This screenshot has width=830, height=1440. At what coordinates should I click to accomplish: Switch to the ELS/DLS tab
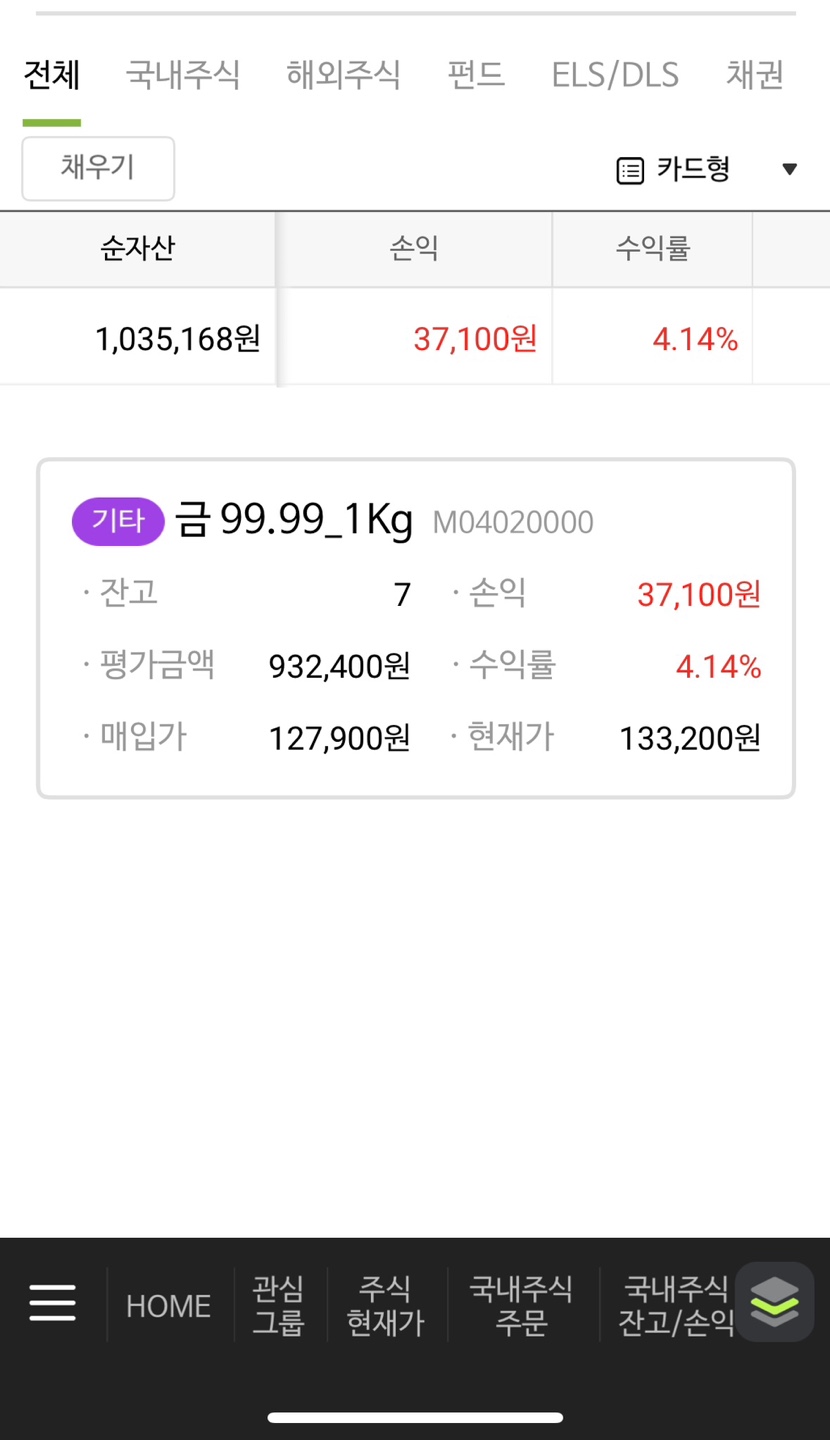(615, 76)
